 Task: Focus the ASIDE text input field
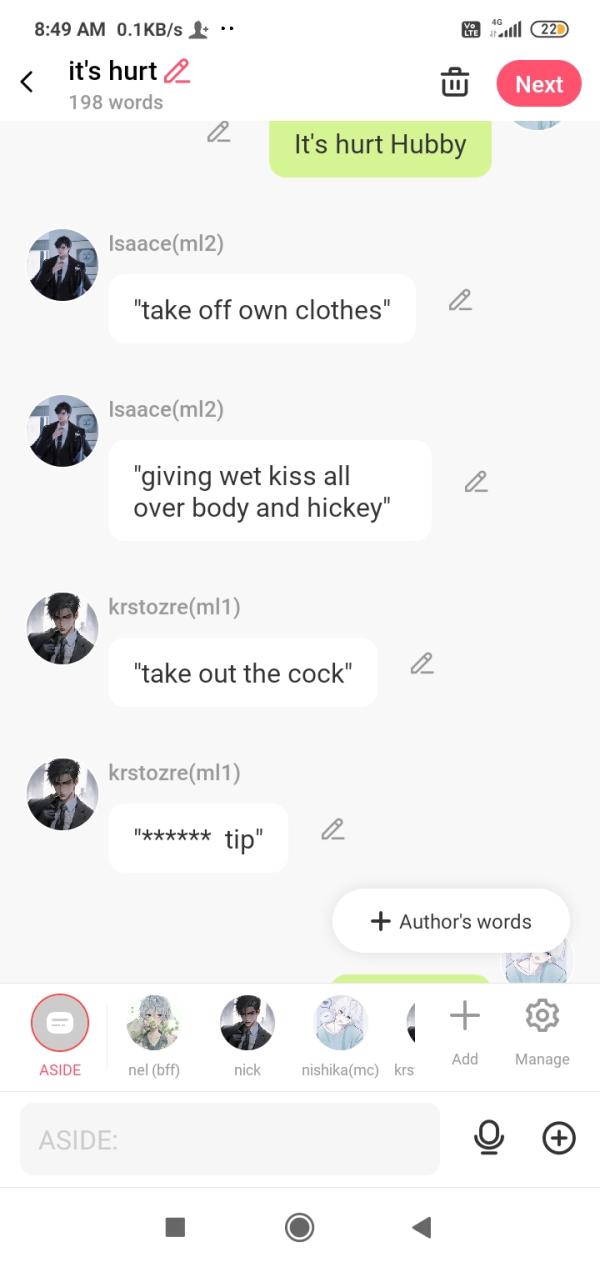tap(230, 1139)
